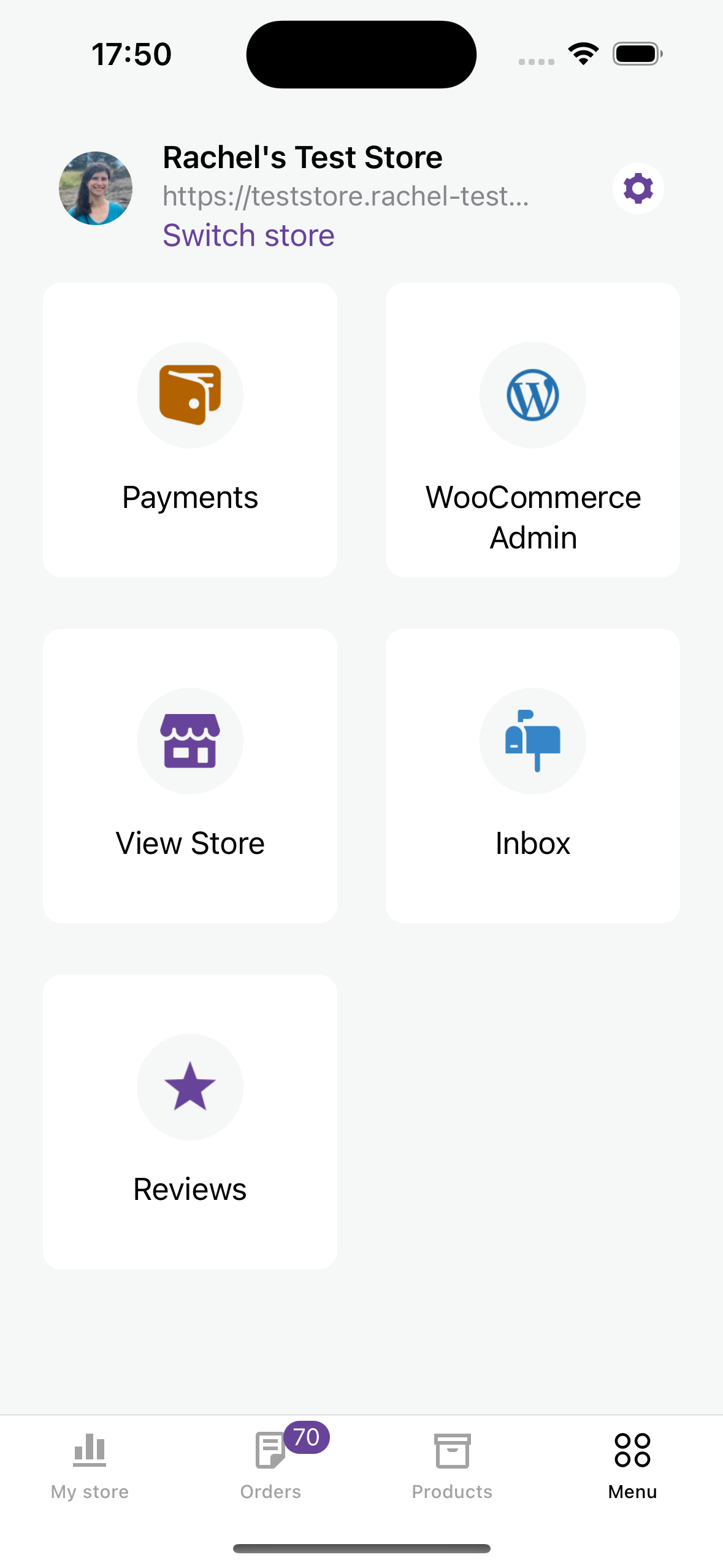Switch to the Orders tab
The width and height of the screenshot is (723, 1568).
tap(271, 1466)
